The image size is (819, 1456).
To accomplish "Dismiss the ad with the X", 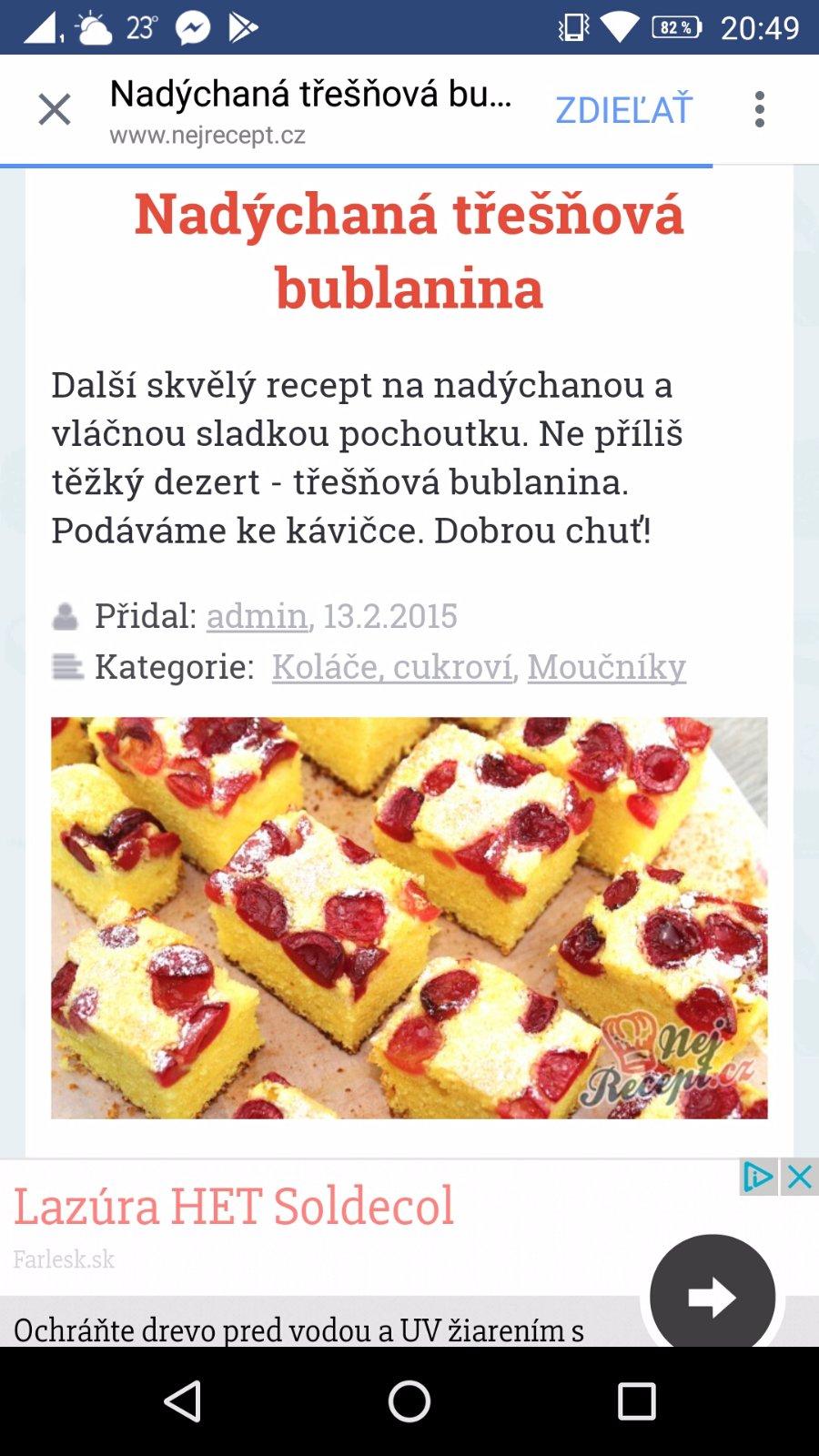I will coord(800,1178).
